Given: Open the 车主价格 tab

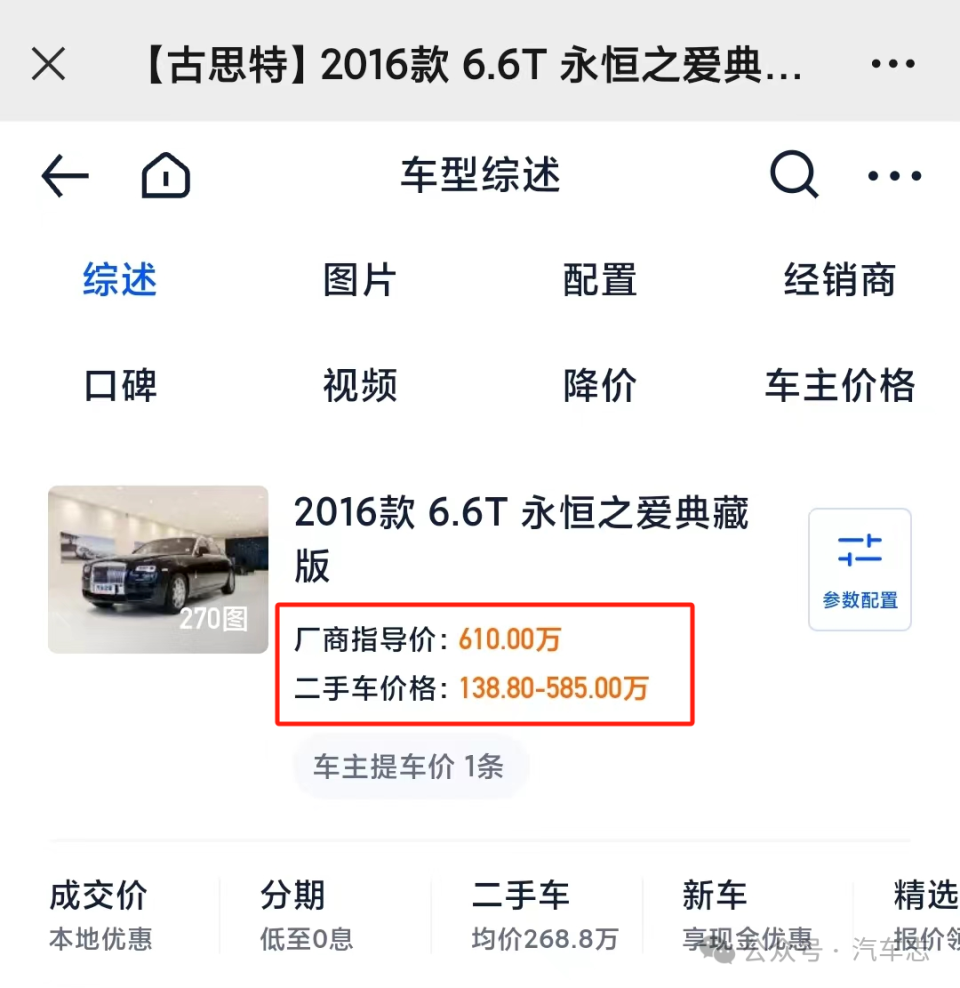Looking at the screenshot, I should point(839,385).
